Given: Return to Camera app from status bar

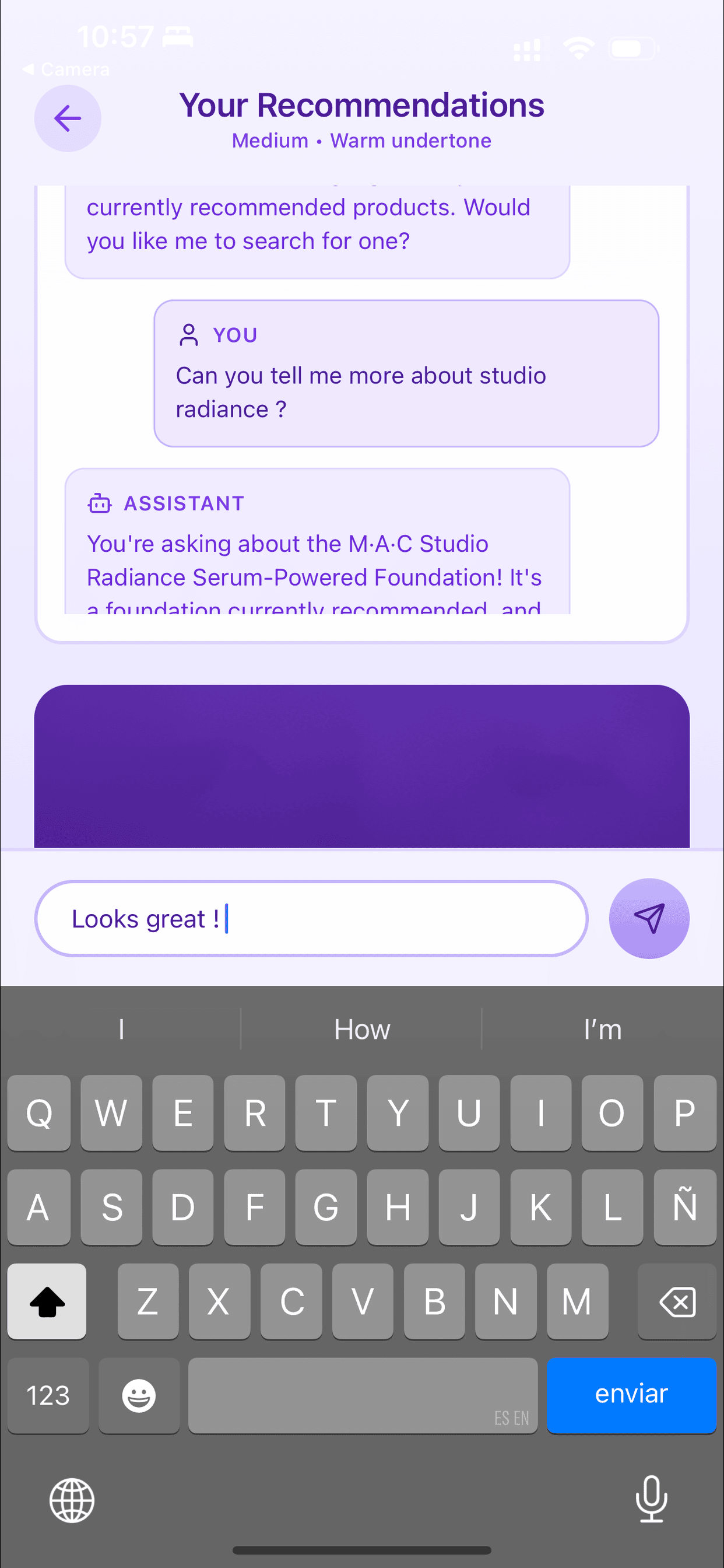Looking at the screenshot, I should click(66, 69).
